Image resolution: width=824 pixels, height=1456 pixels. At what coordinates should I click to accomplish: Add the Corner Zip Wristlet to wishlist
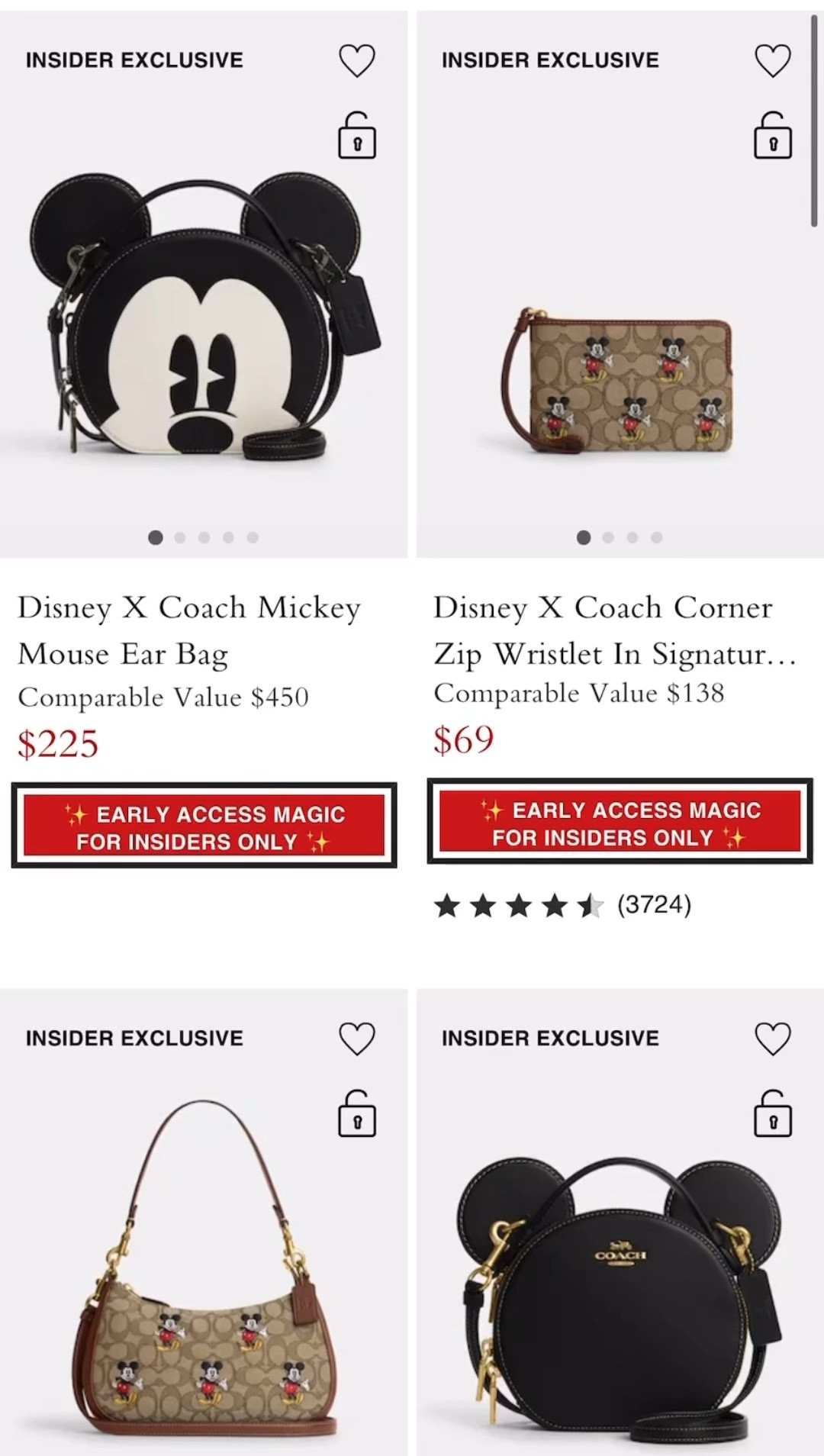click(x=772, y=61)
